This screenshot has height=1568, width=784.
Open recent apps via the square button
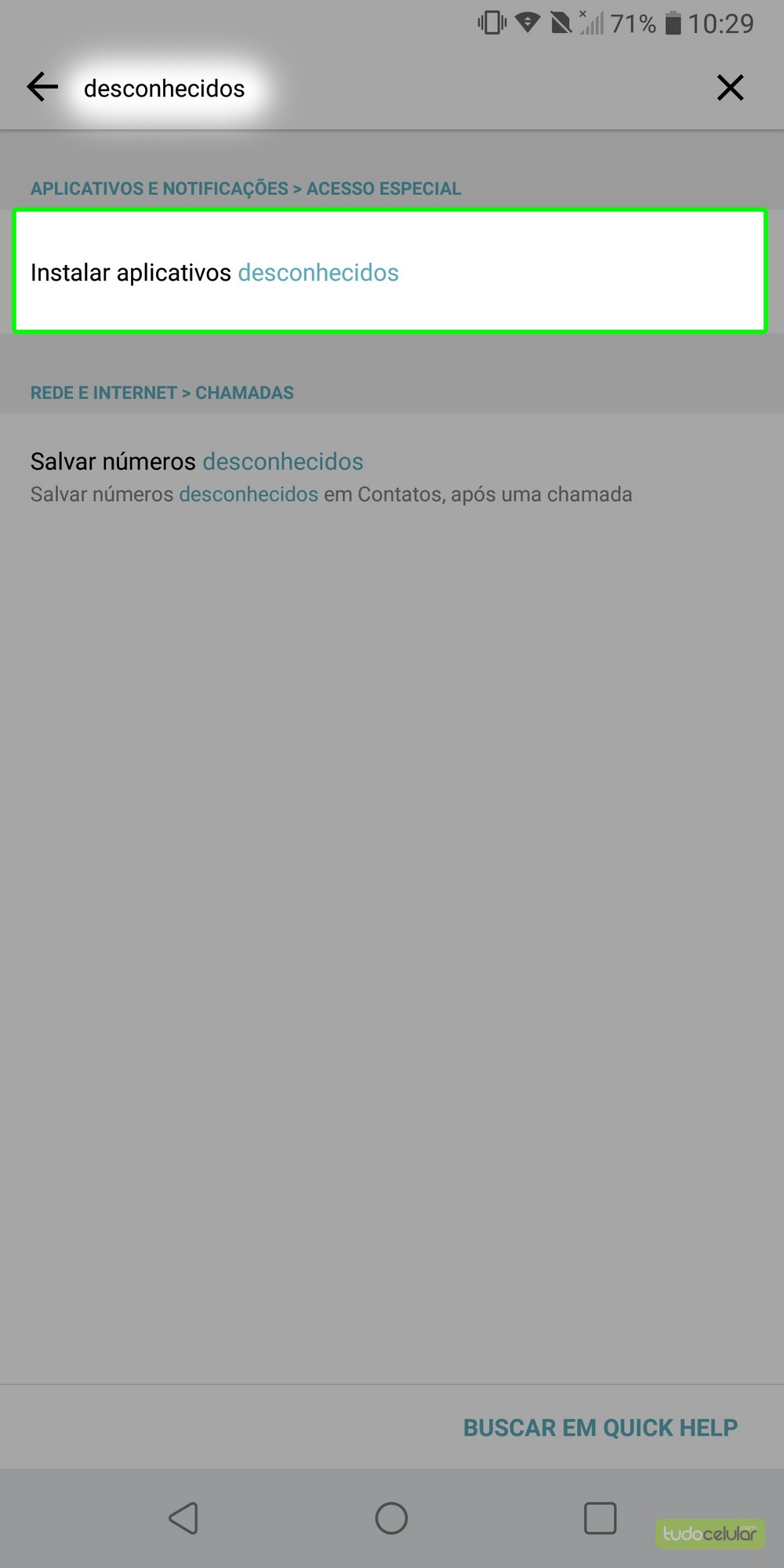[x=600, y=1518]
